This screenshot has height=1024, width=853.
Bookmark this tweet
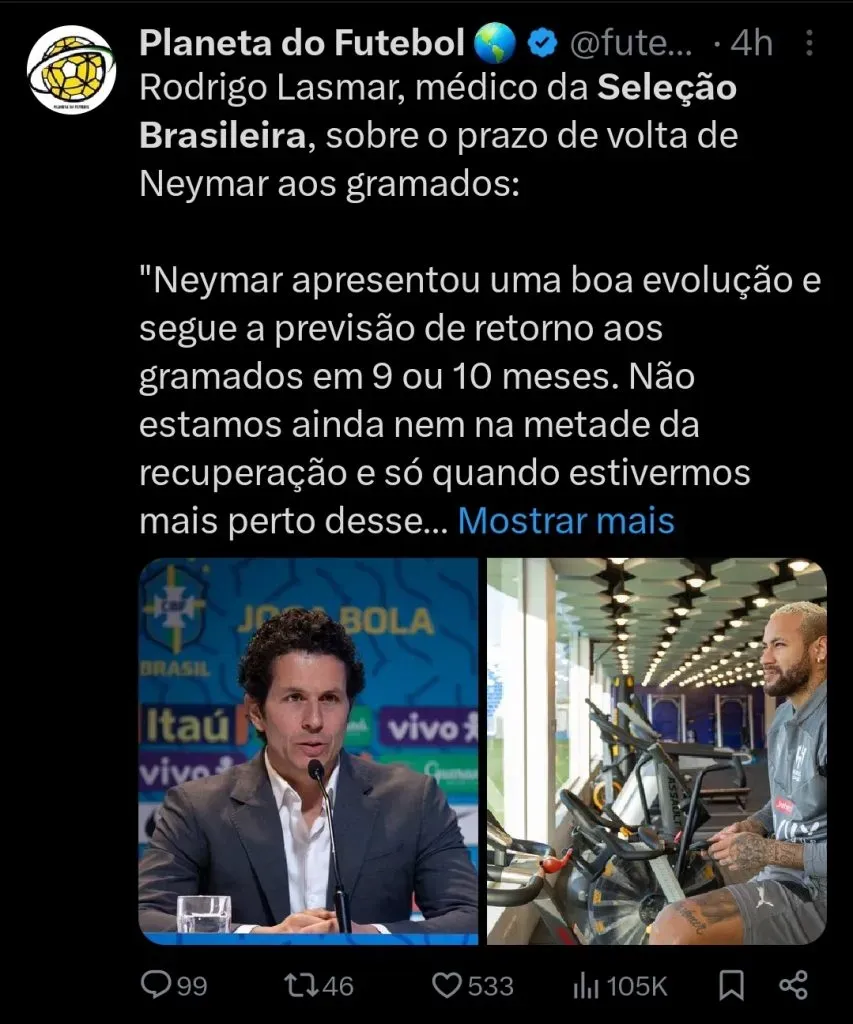coord(732,986)
